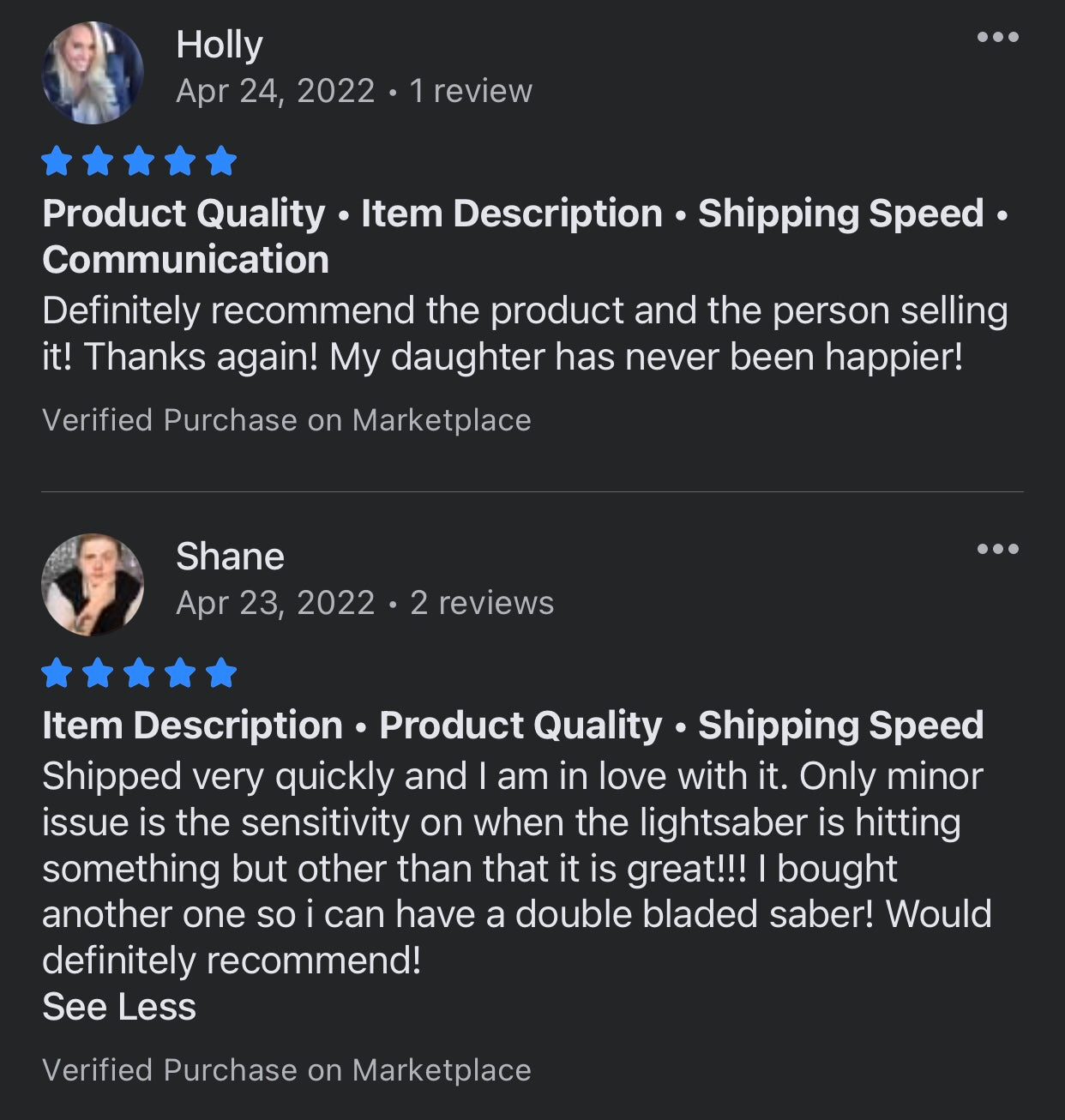Open the more options menu on Holly's review
The height and width of the screenshot is (1120, 1065).
tap(997, 37)
